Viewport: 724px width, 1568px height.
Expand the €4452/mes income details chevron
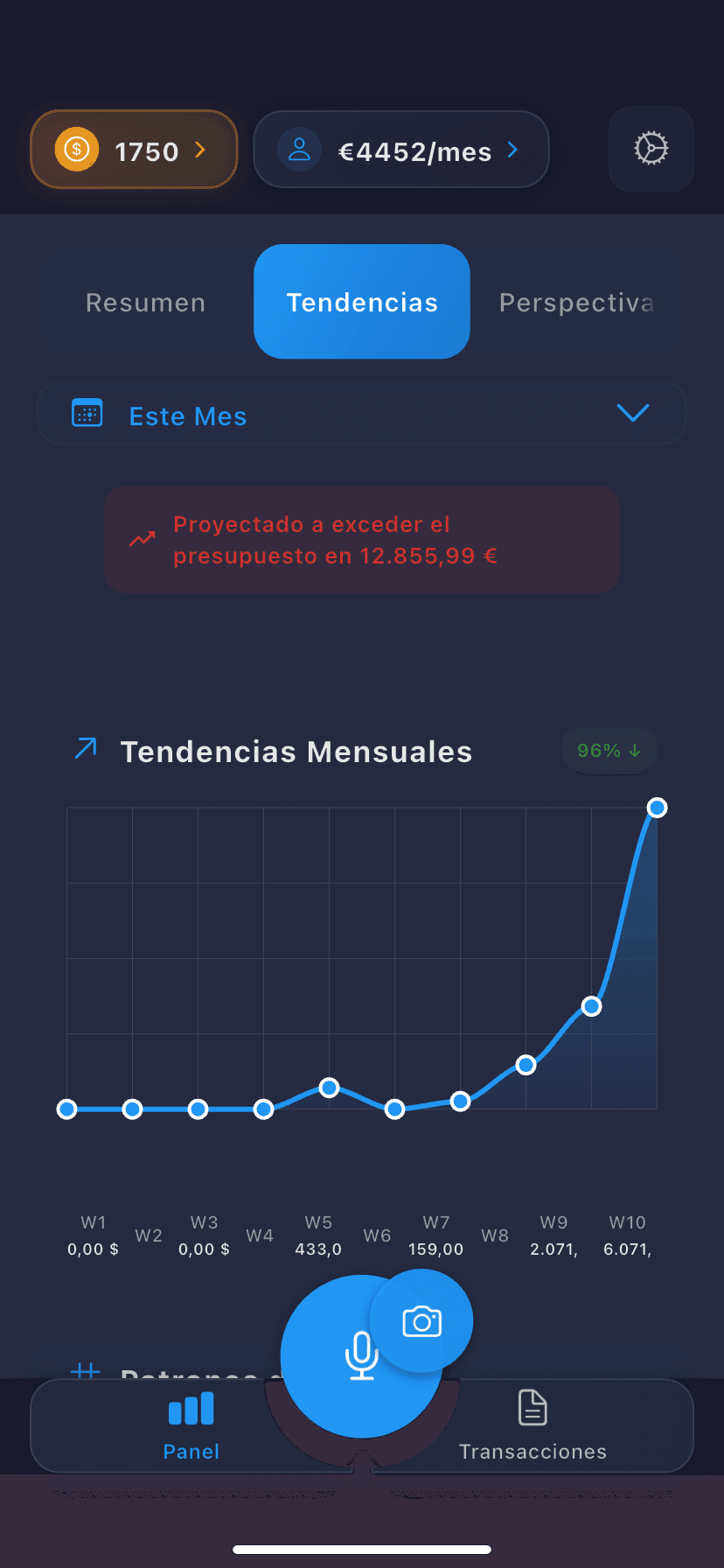coord(513,149)
